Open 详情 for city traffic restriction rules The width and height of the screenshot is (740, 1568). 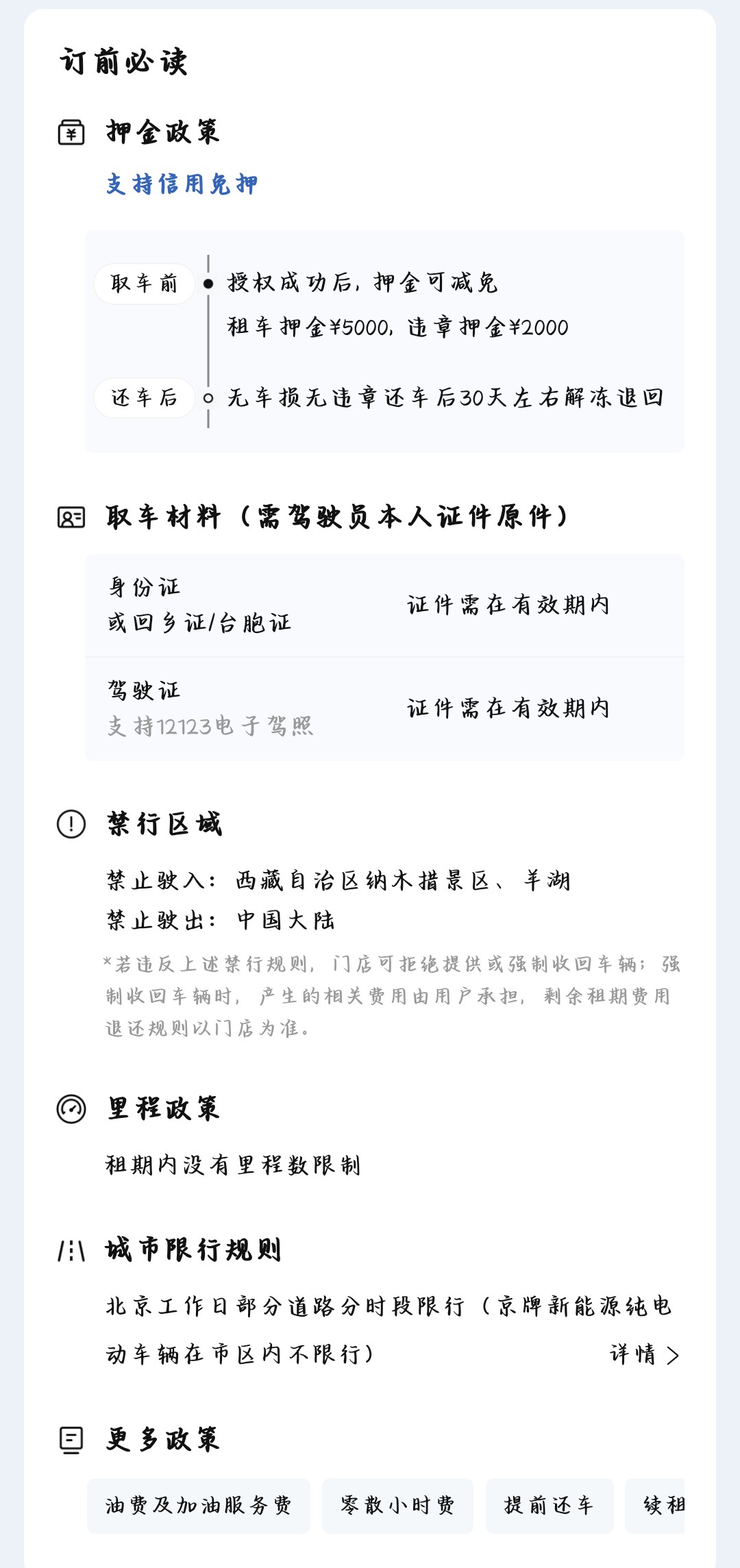(644, 1354)
